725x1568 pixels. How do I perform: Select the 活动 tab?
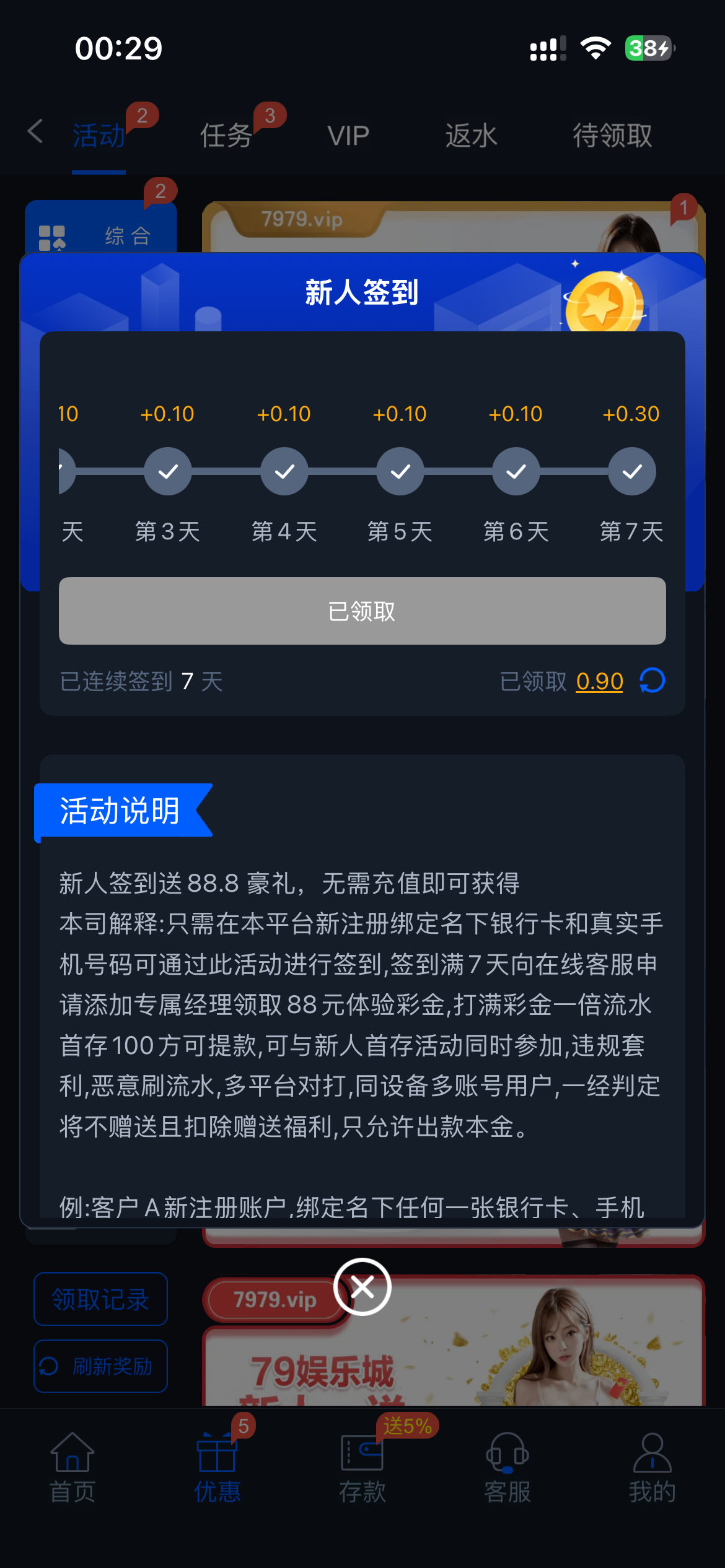(x=99, y=135)
